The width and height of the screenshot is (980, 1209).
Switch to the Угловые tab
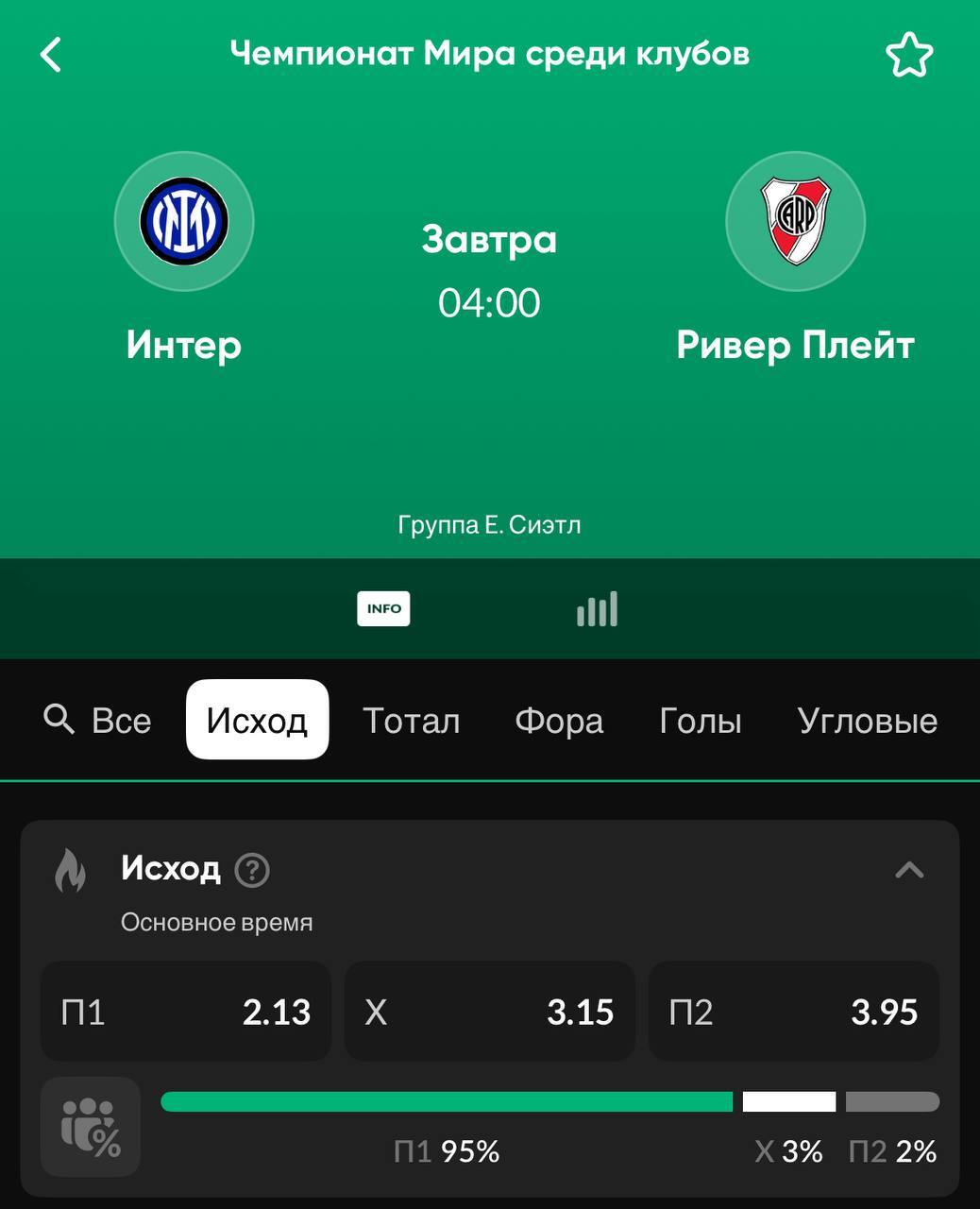[867, 721]
